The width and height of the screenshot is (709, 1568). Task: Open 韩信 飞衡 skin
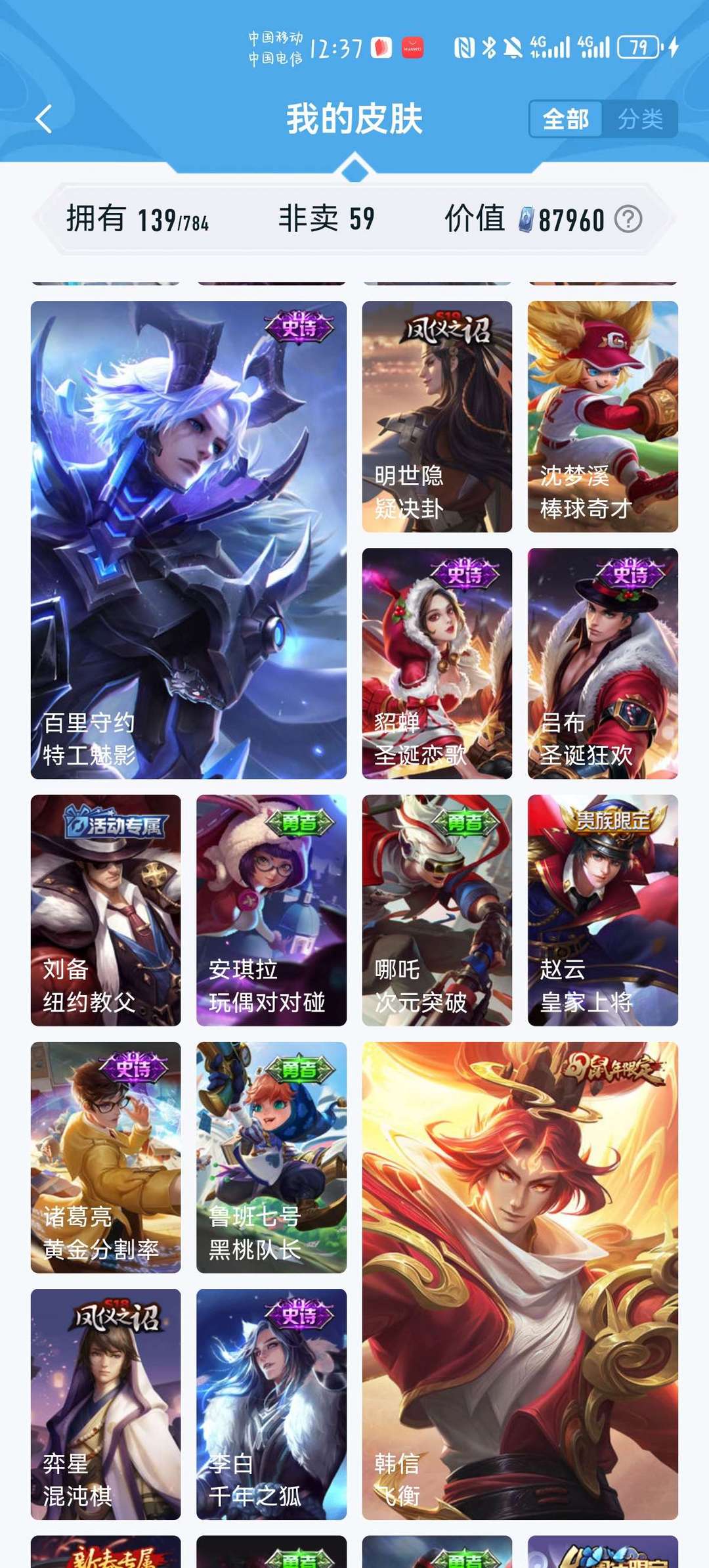pos(520,1280)
